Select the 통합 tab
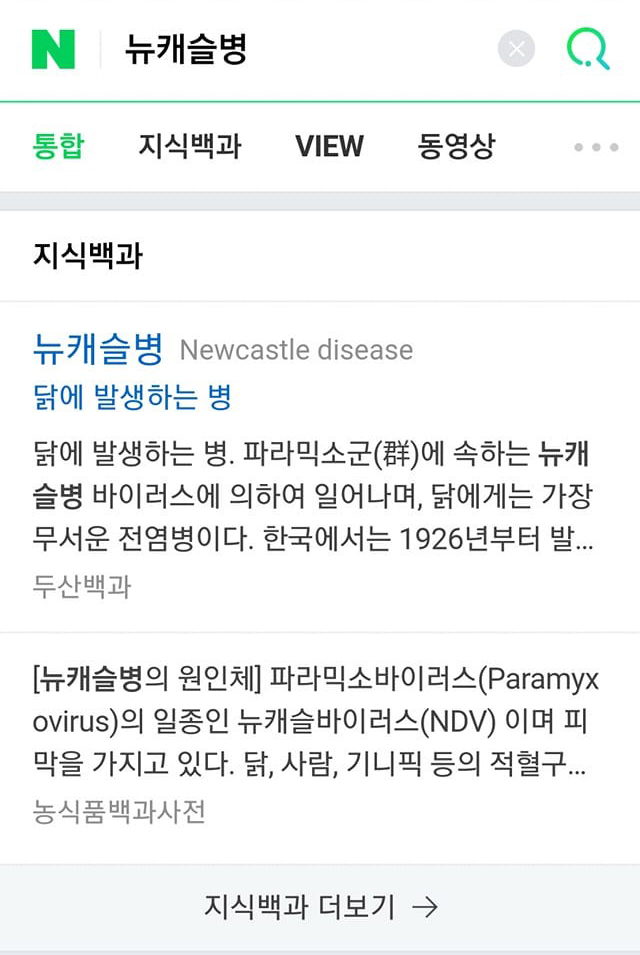 [x=58, y=147]
